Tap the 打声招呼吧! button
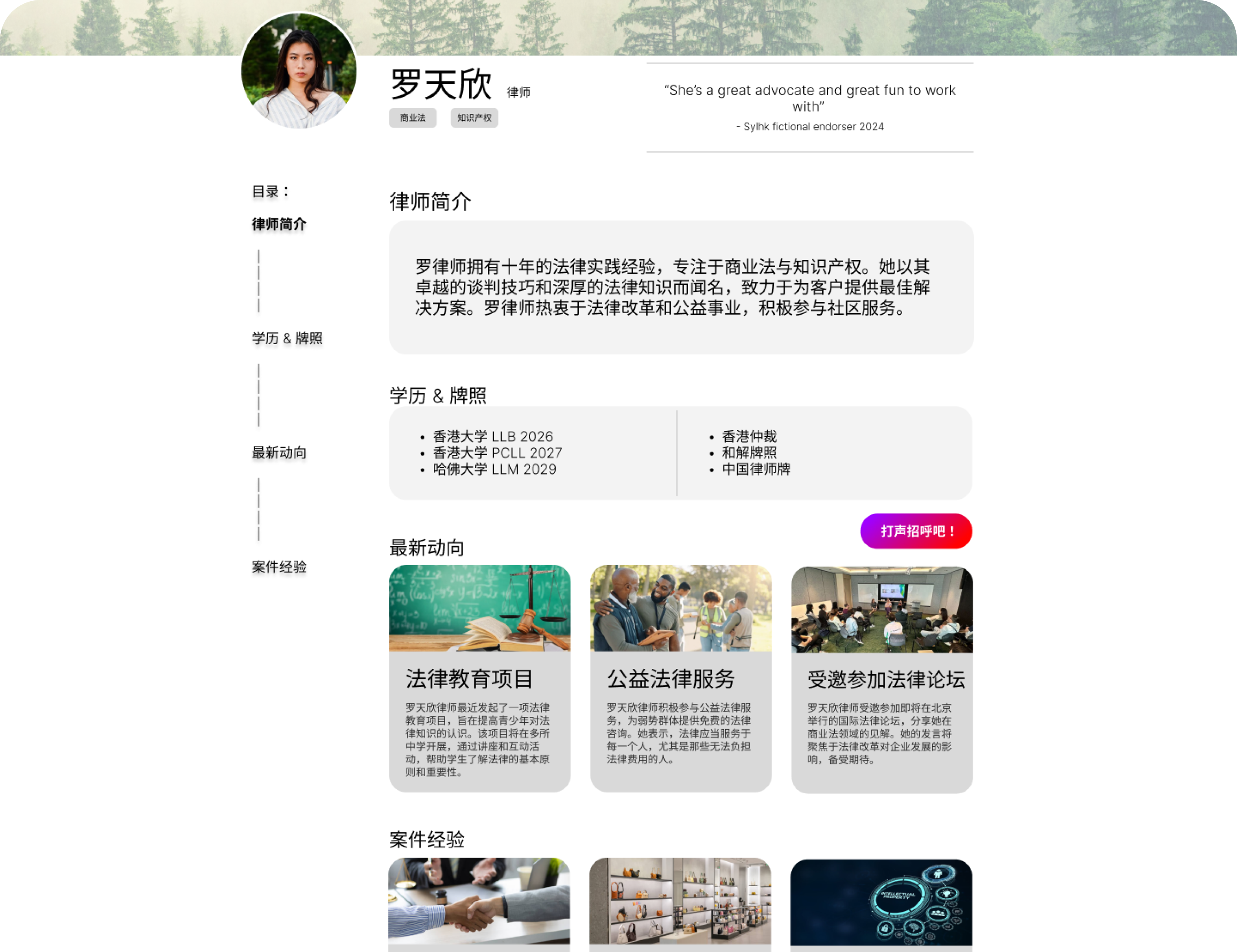The height and width of the screenshot is (952, 1237). 915,531
